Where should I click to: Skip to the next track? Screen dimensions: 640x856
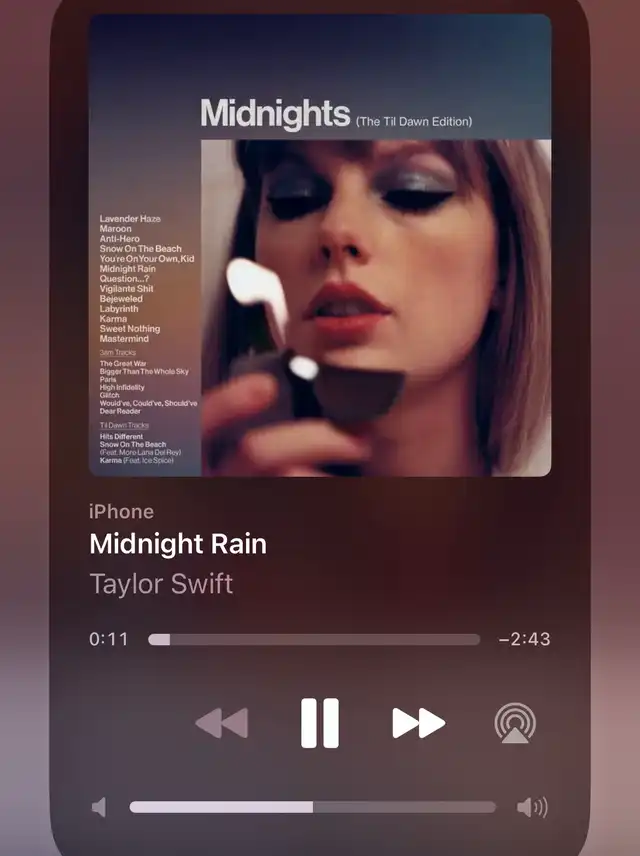[418, 723]
